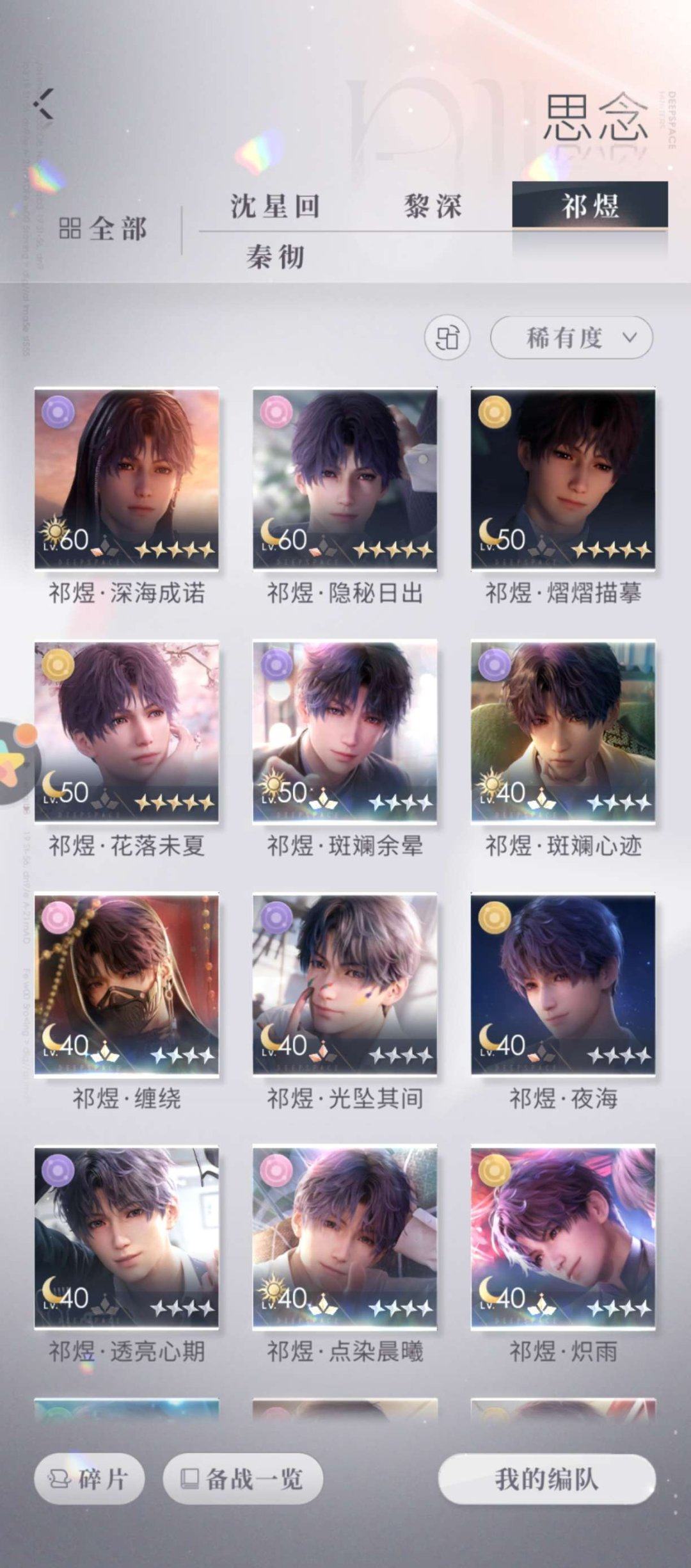
Task: Select the card 祁煜·斑斓余晕
Action: pos(345,732)
